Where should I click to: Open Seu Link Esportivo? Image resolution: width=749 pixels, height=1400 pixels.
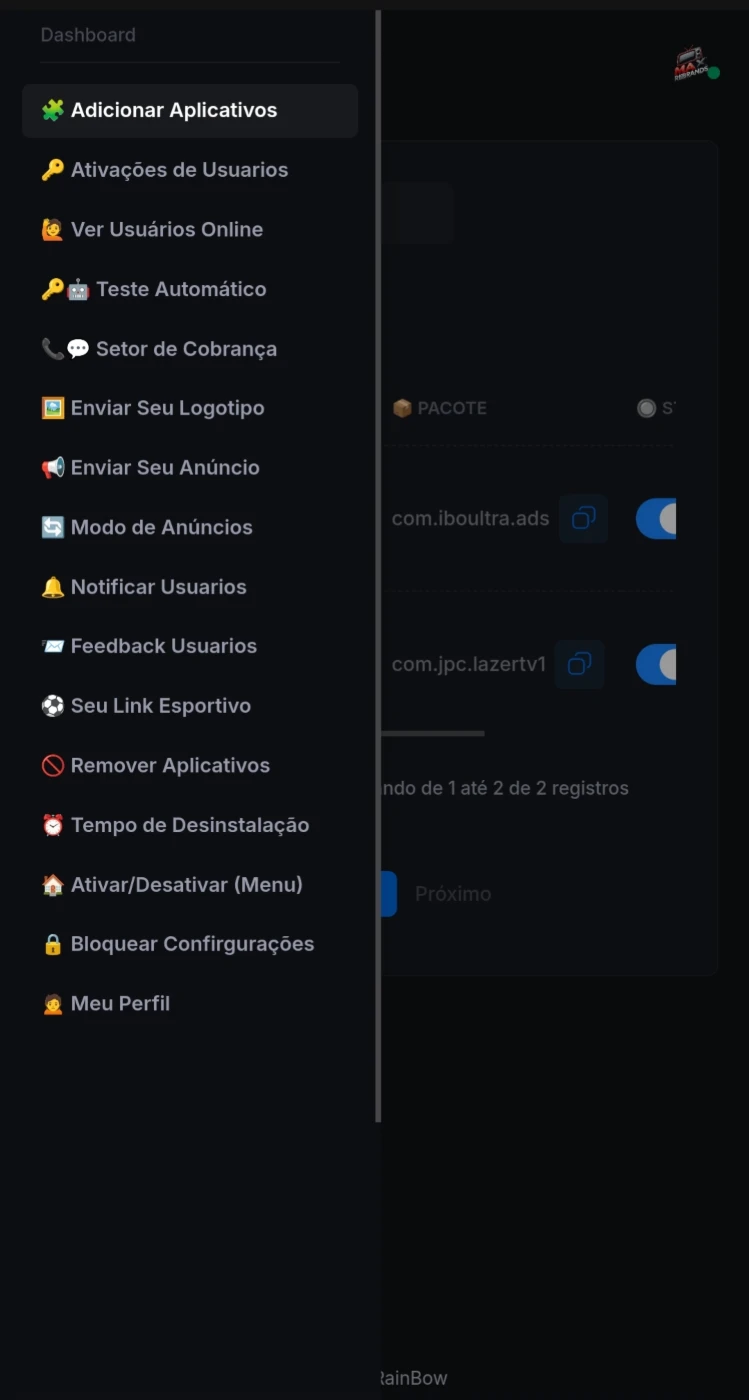pyautogui.click(x=190, y=706)
